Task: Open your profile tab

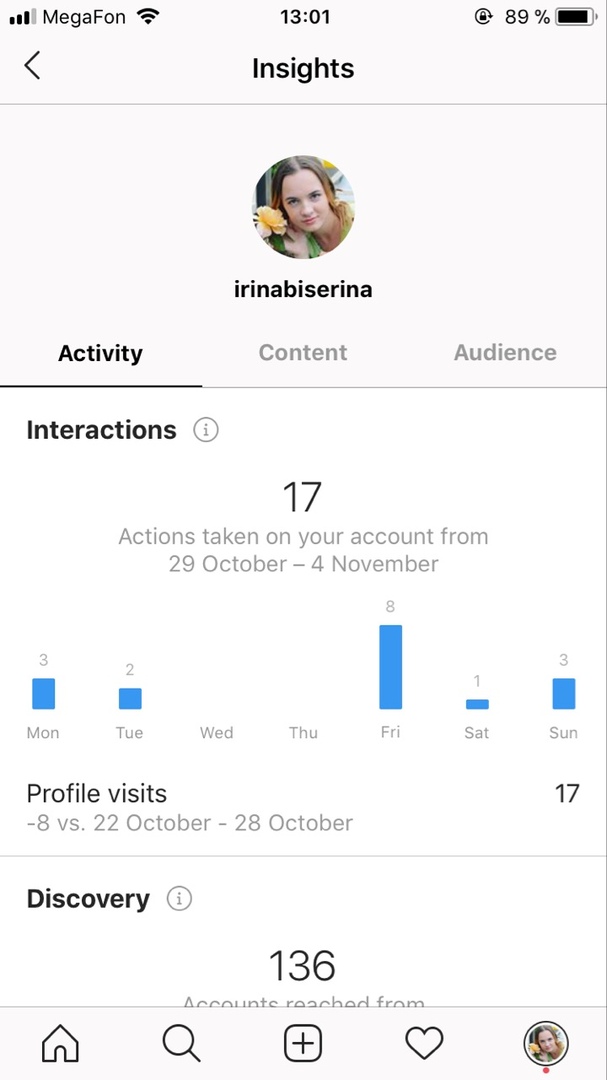Action: point(546,1043)
